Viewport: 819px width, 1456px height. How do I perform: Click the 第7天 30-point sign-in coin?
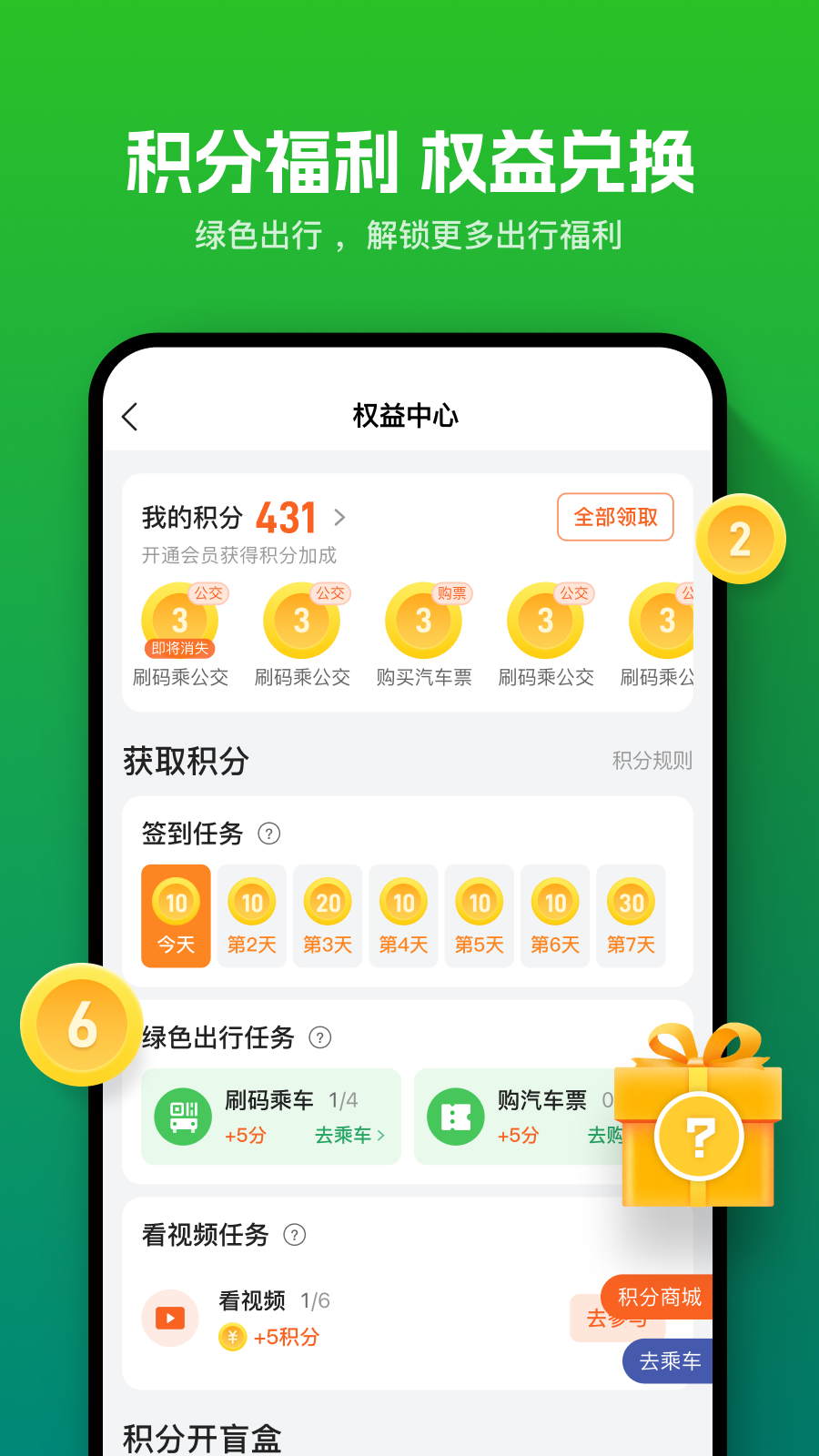631,903
